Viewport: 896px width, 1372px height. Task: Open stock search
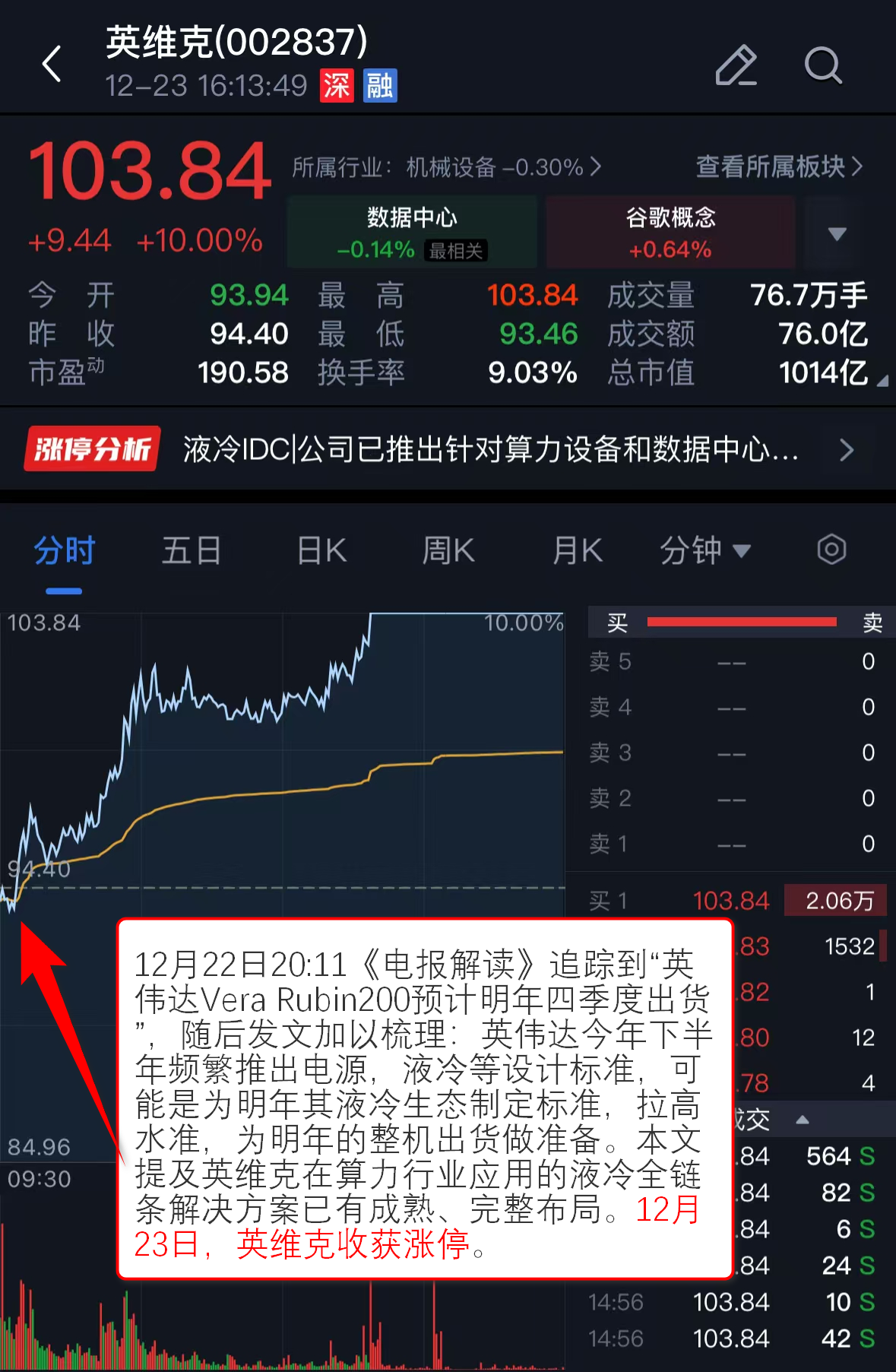(822, 65)
